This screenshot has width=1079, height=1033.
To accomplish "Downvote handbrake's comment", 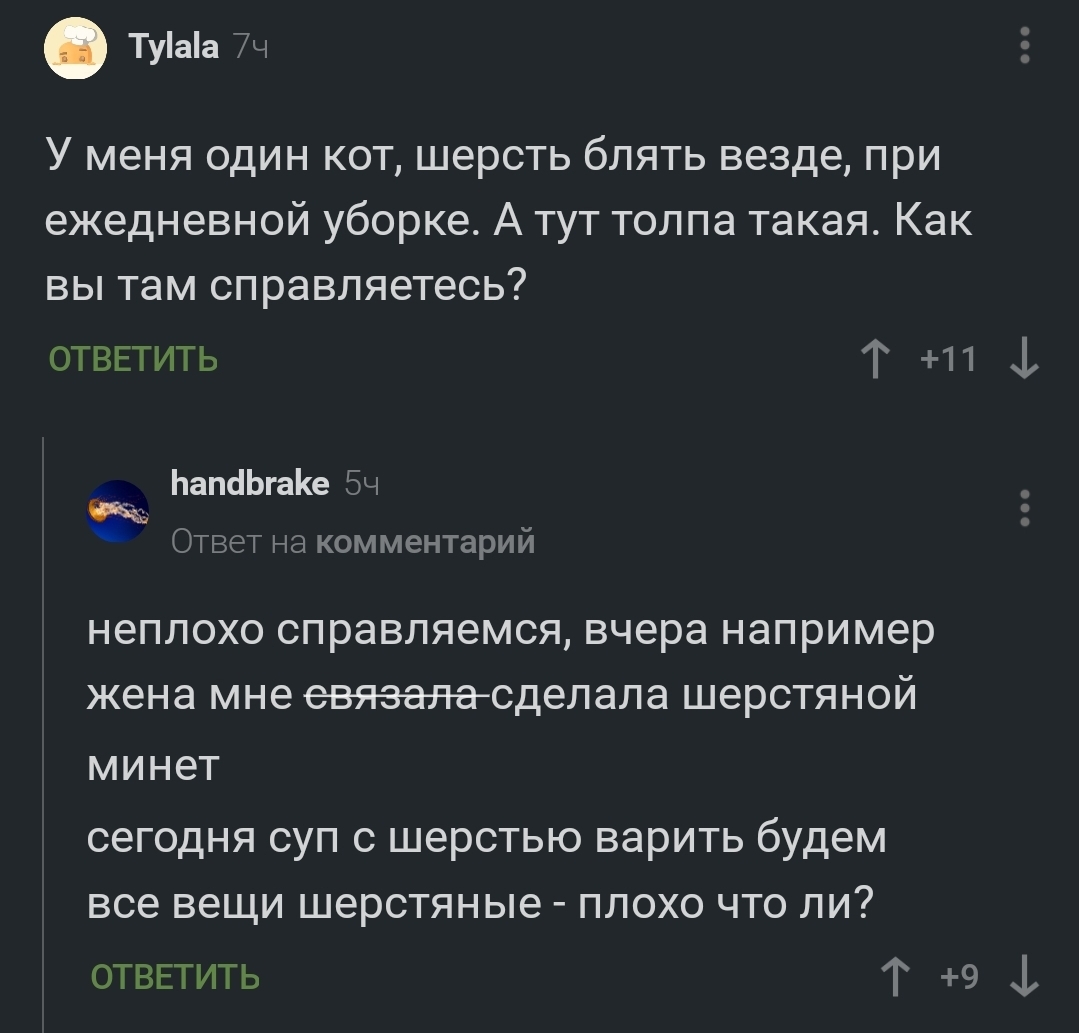I will (x=1024, y=977).
